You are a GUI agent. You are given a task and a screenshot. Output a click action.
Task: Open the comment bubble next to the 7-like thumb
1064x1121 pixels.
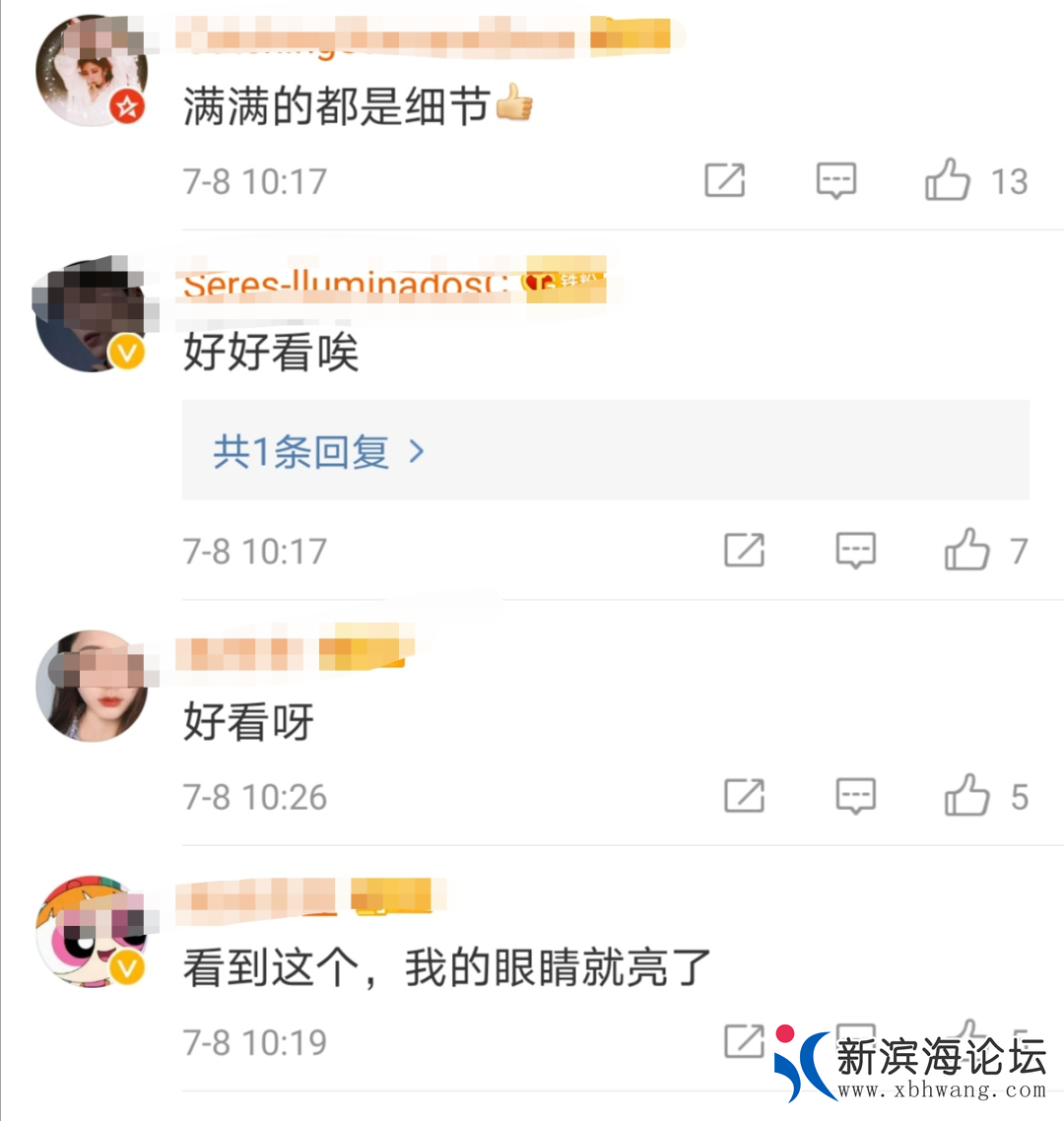coord(855,551)
